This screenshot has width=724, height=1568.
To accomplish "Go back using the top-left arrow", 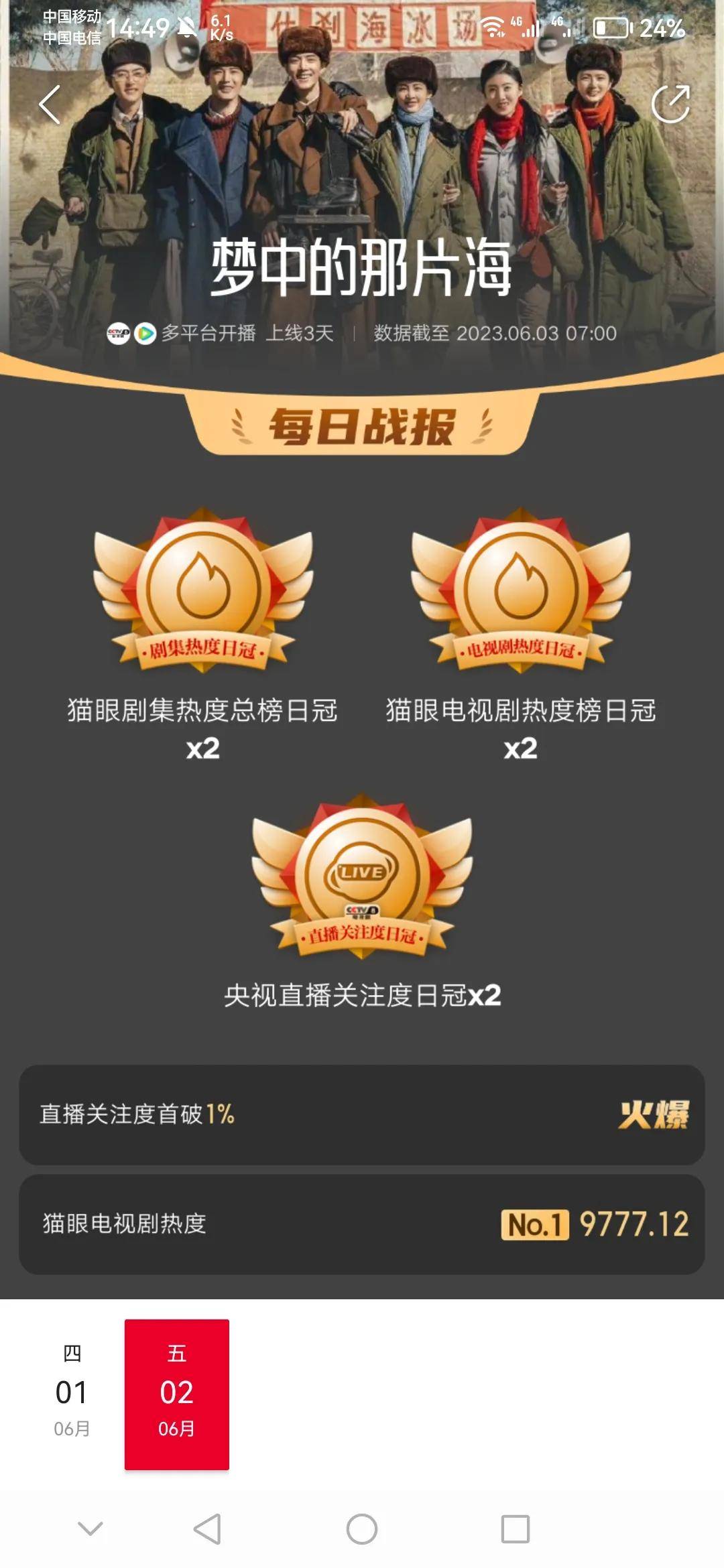I will (50, 105).
